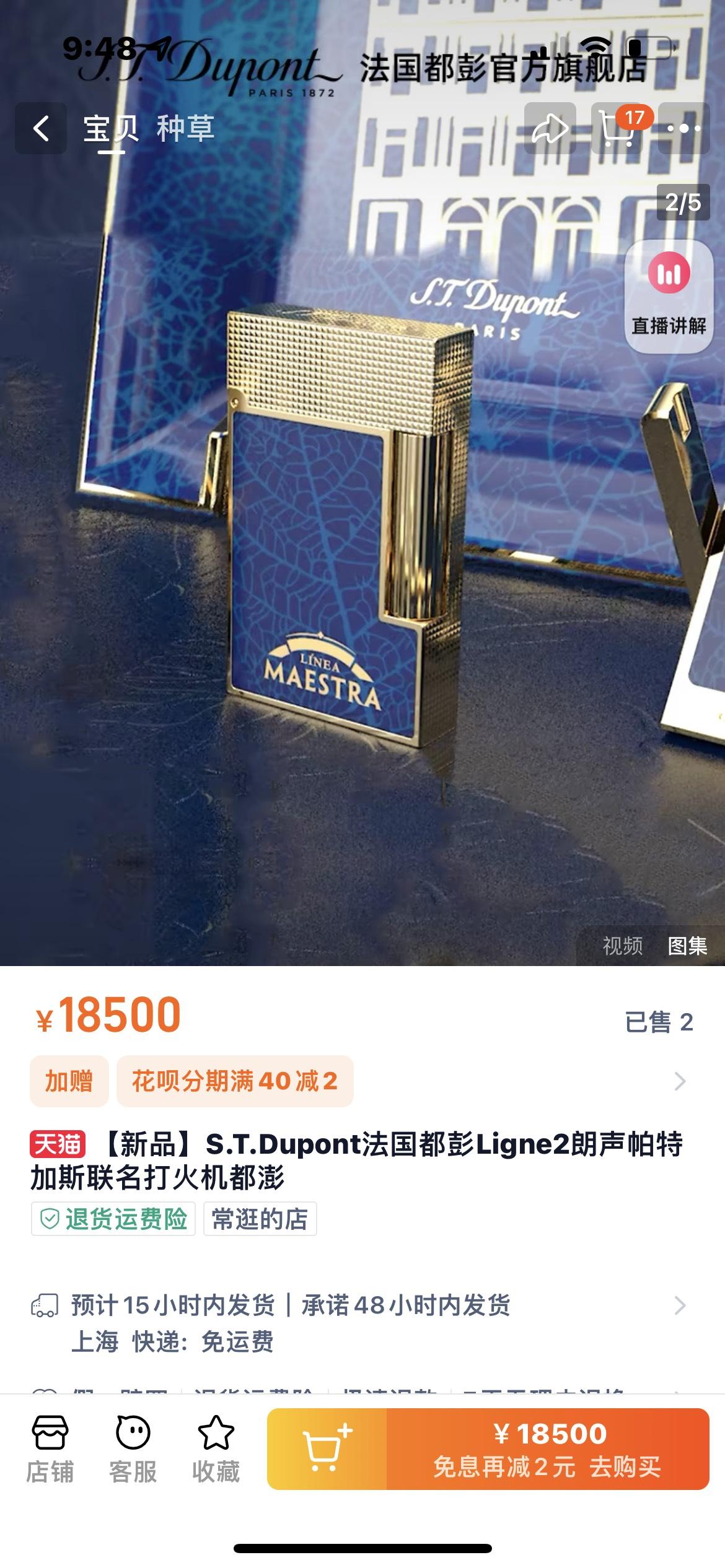This screenshot has height=1568, width=725.
Task: View the 加赠 gift offer
Action: [x=69, y=1081]
